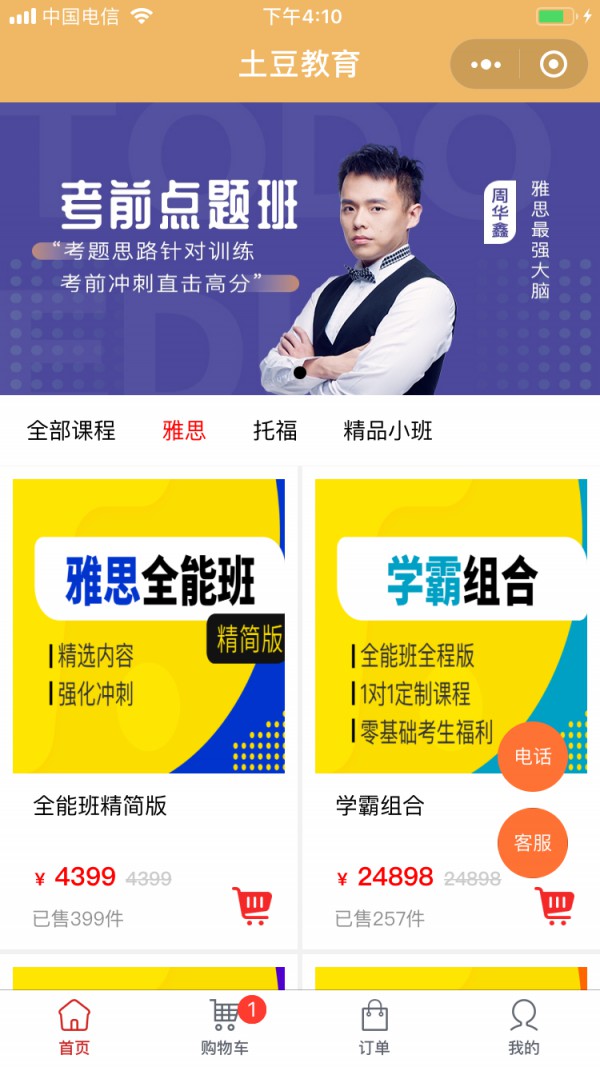
Task: Add 学霸组合 to the shopping cart
Action: tap(554, 905)
